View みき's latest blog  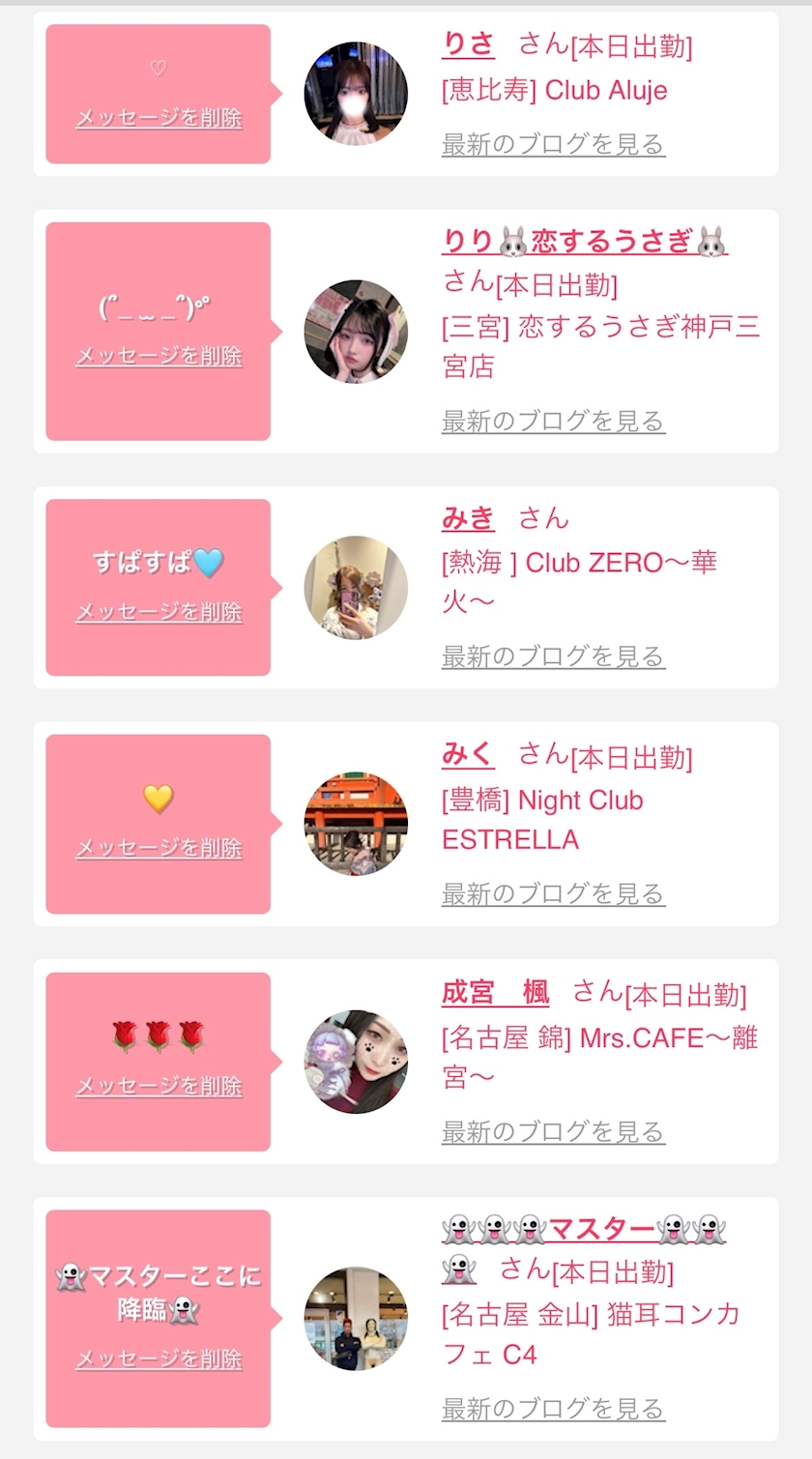click(x=553, y=657)
